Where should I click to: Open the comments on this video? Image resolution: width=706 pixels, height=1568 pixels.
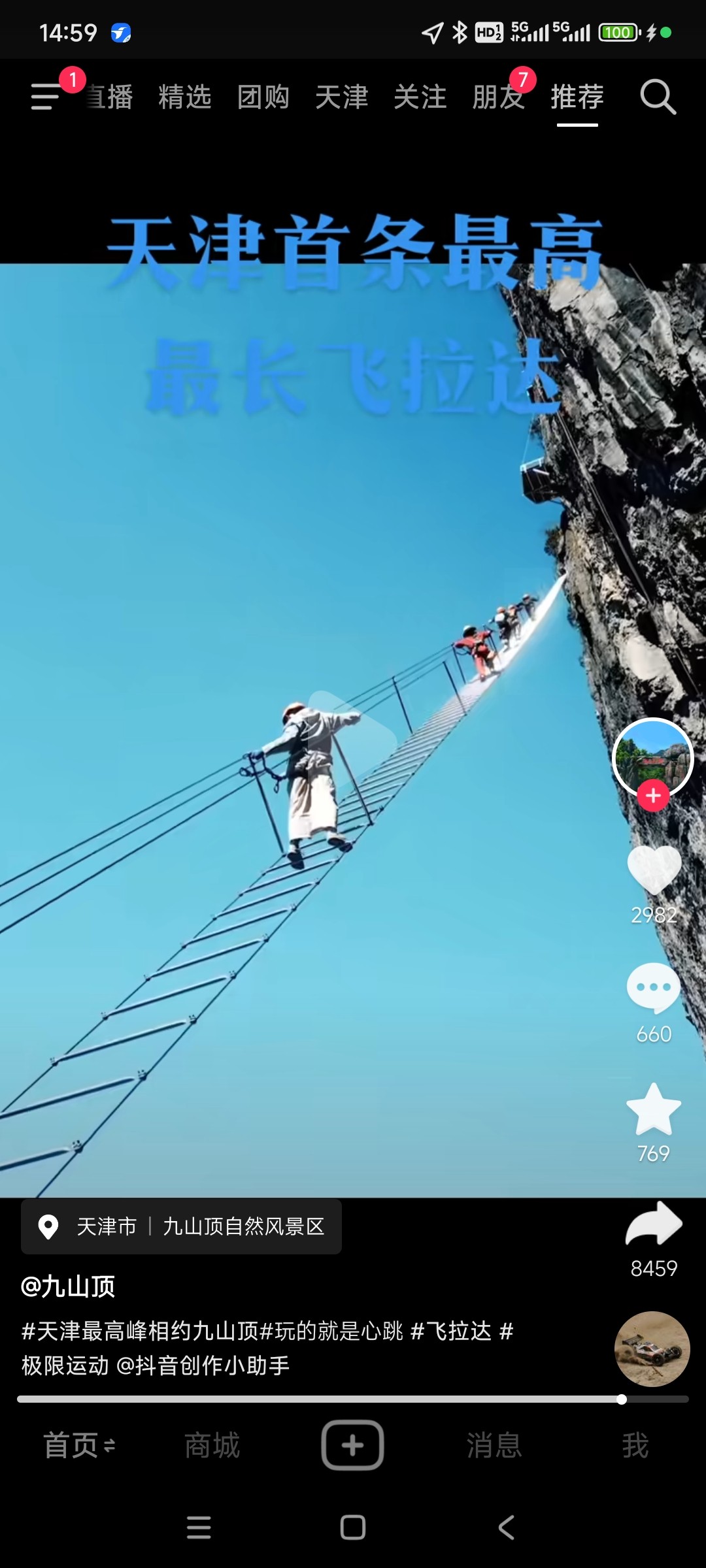coord(654,988)
